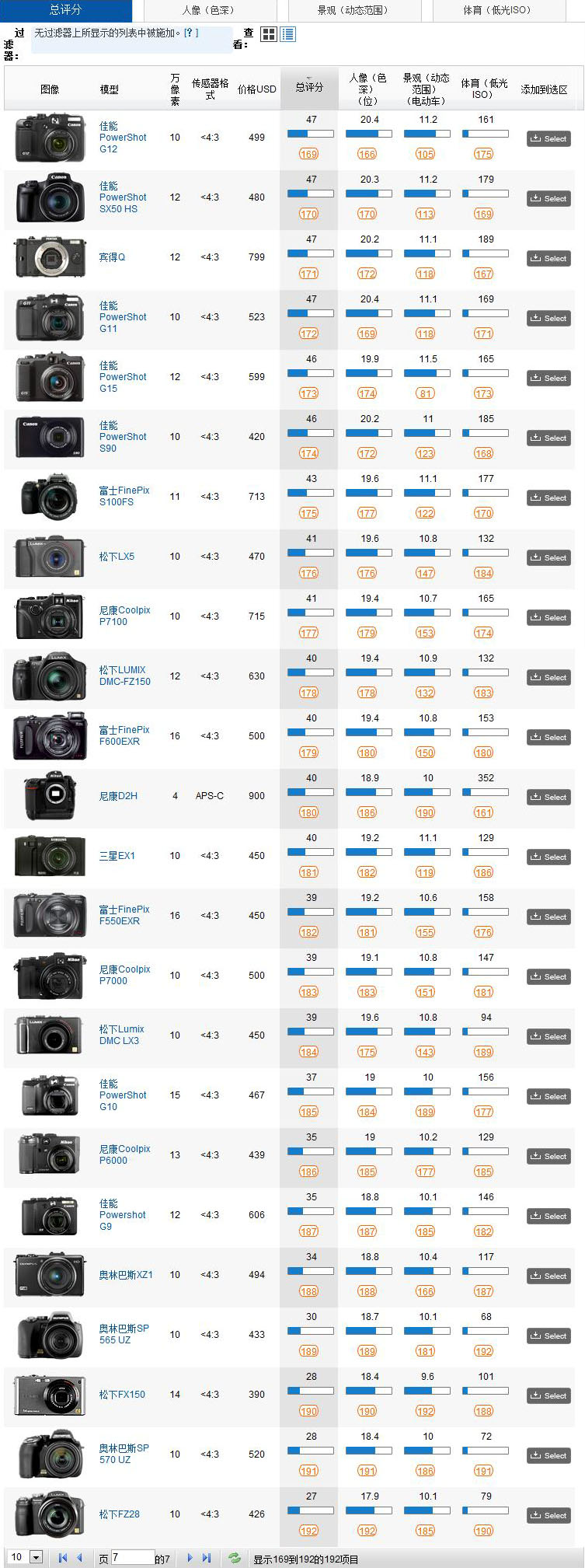This screenshot has height=1568, width=585.
Task: Switch to the 体育（低光ISO）tab
Action: click(496, 10)
